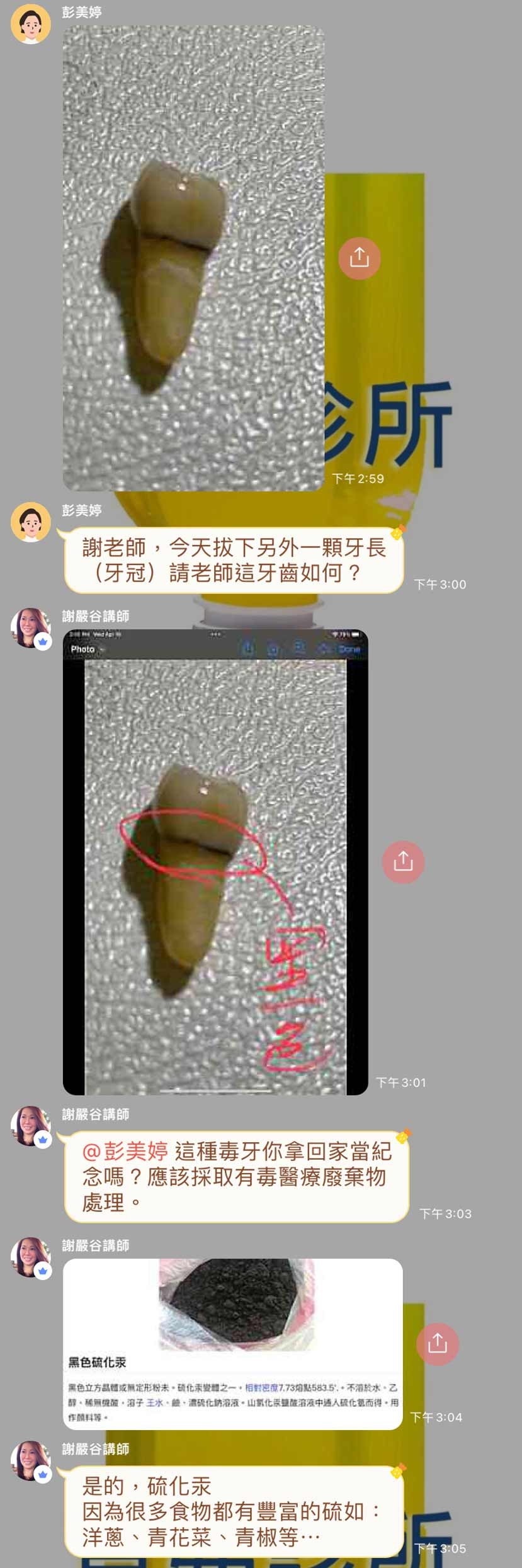View 彭美婷's profile avatar beside the first photo

pyautogui.click(x=31, y=24)
